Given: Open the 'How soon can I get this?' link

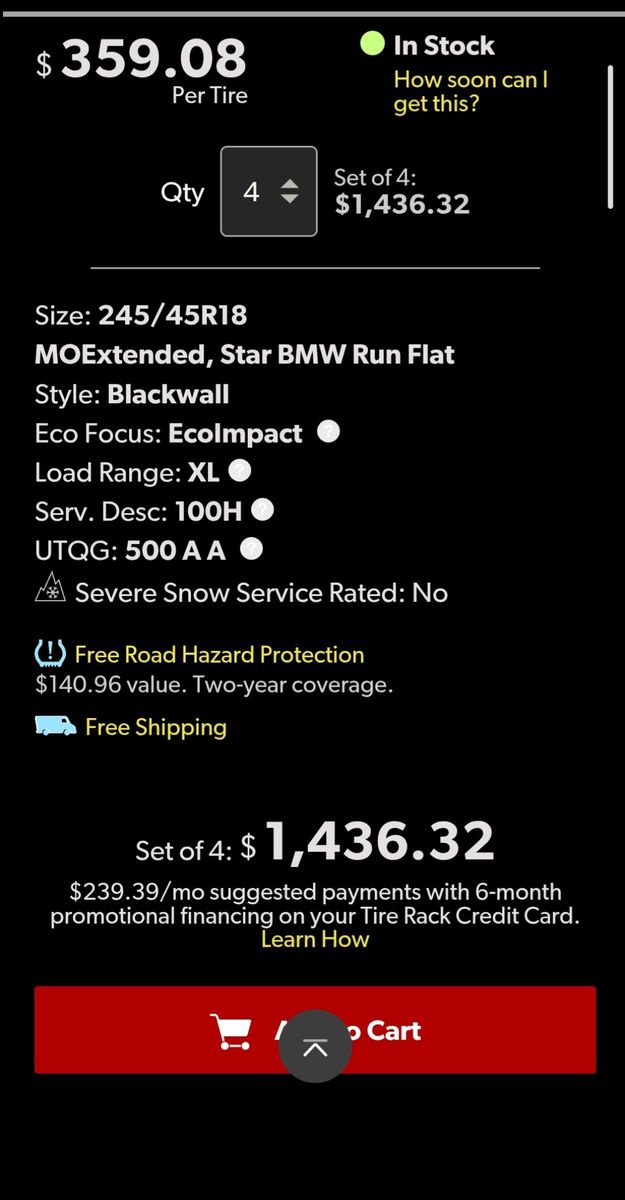Looking at the screenshot, I should 470,91.
